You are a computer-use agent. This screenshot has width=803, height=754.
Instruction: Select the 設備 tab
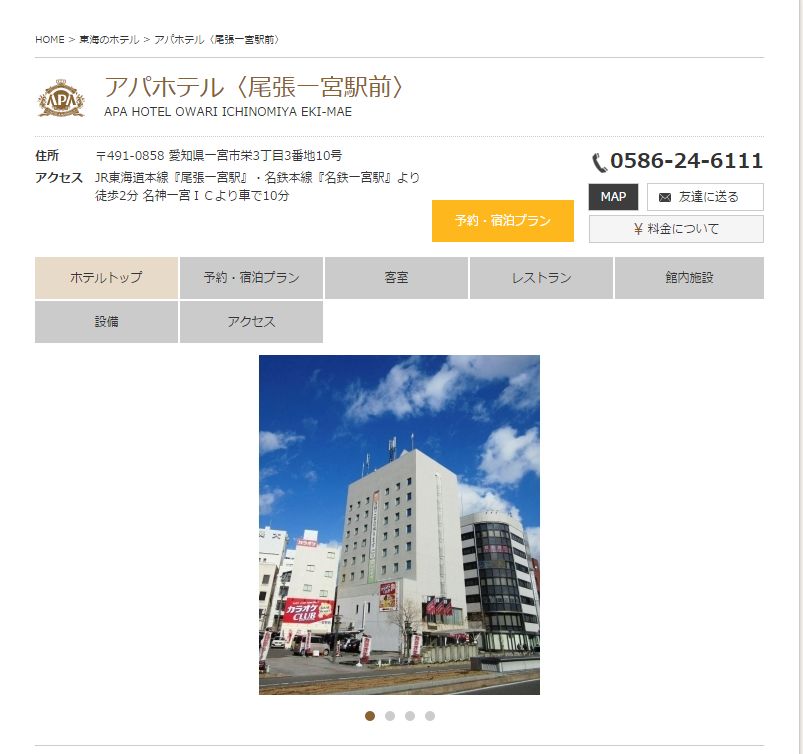tap(106, 322)
